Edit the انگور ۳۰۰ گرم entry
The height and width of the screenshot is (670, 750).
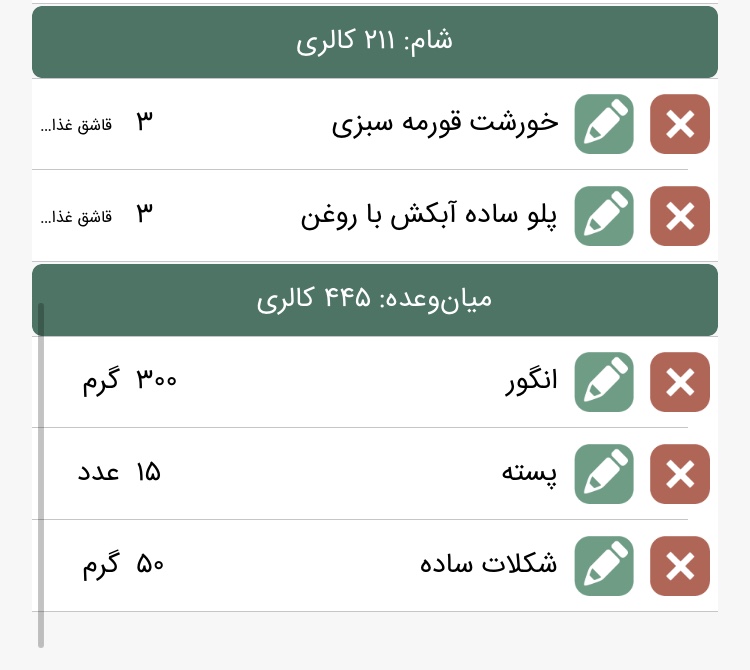point(604,382)
